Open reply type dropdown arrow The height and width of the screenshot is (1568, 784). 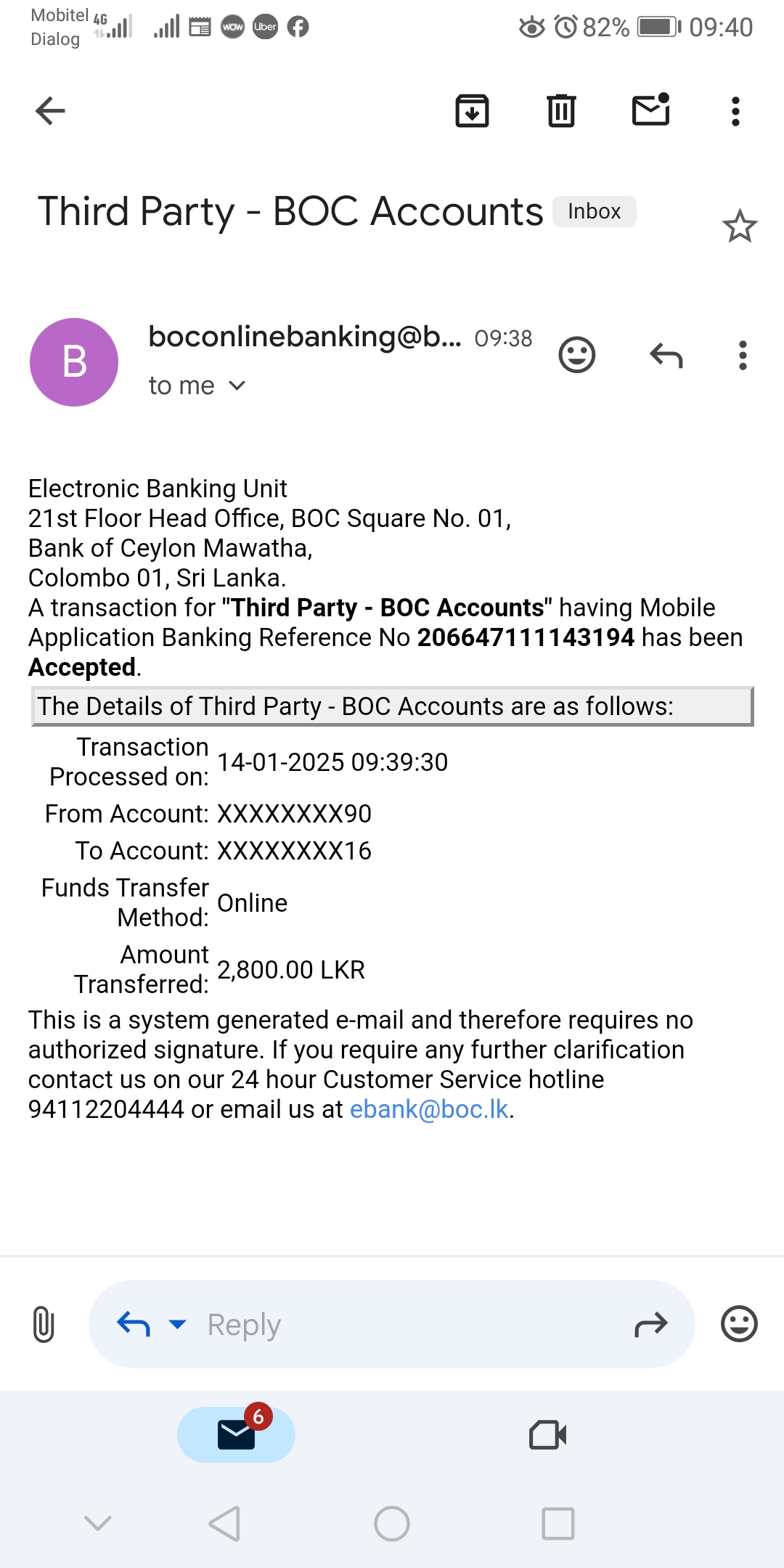(x=177, y=1324)
